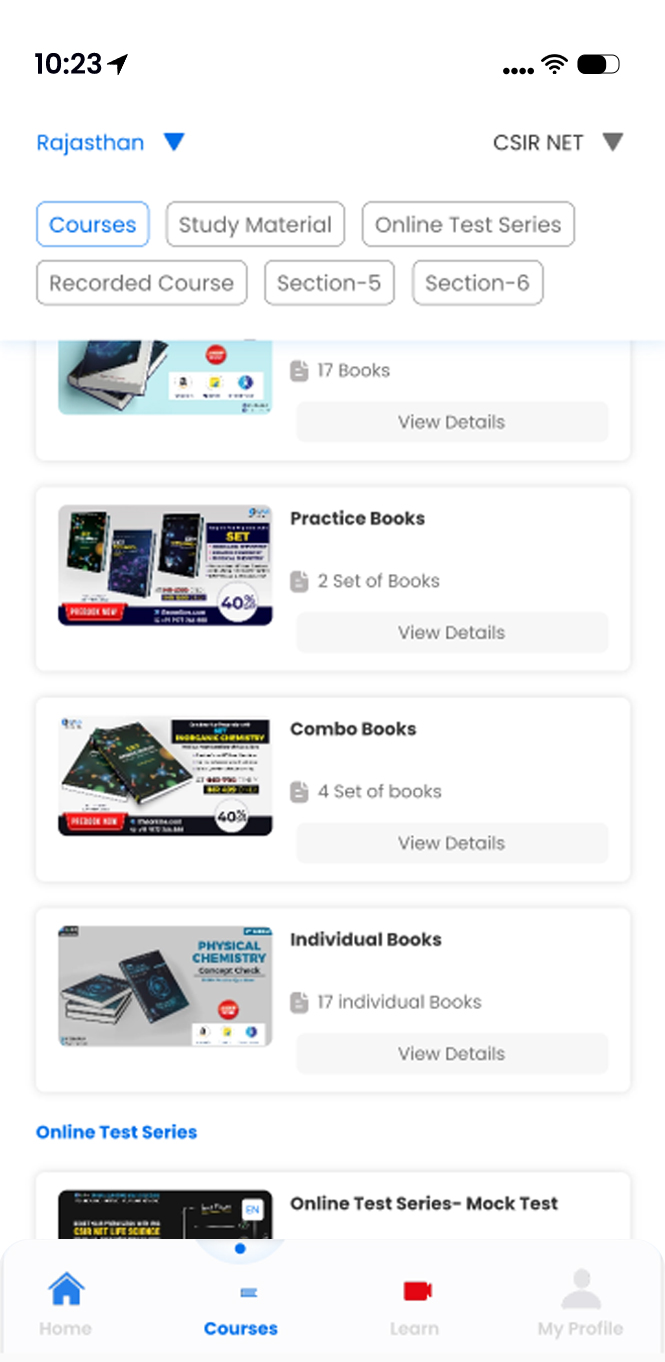Open the Individual Books banner image
665x1362 pixels.
coord(165,986)
